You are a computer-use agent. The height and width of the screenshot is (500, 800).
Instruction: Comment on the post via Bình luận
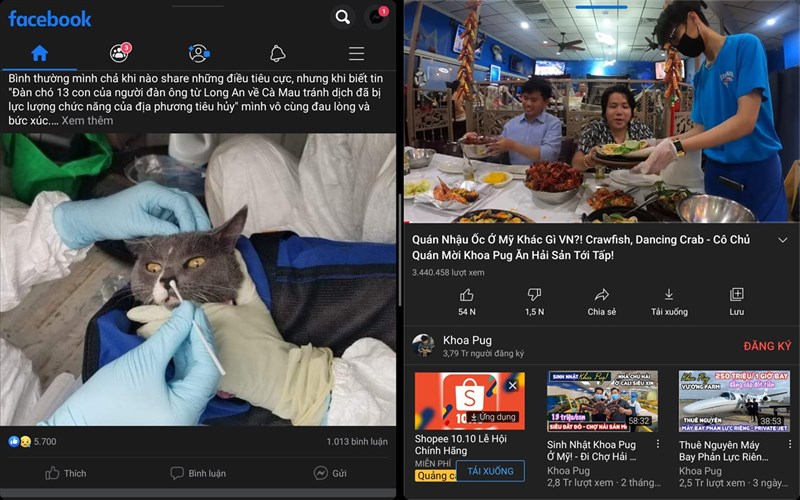[198, 473]
